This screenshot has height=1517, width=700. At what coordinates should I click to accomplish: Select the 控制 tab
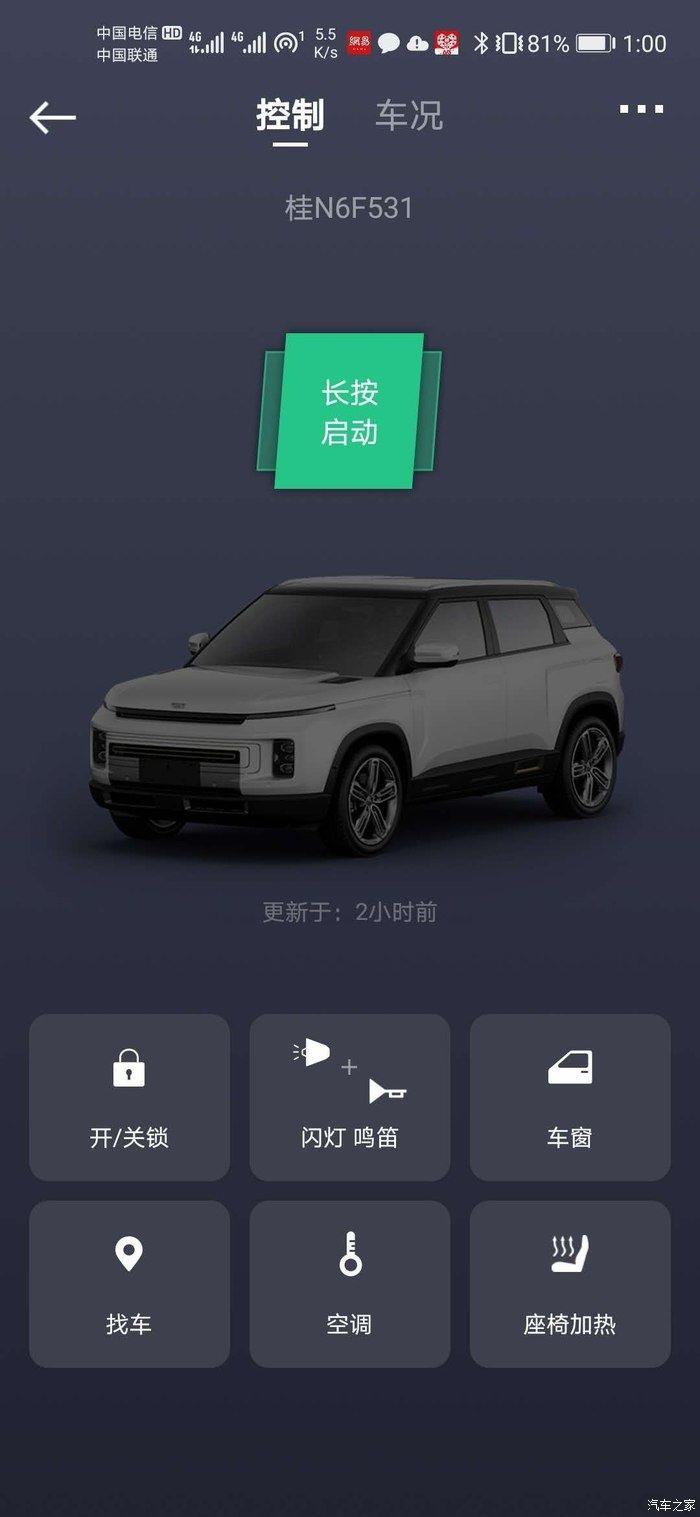click(290, 116)
